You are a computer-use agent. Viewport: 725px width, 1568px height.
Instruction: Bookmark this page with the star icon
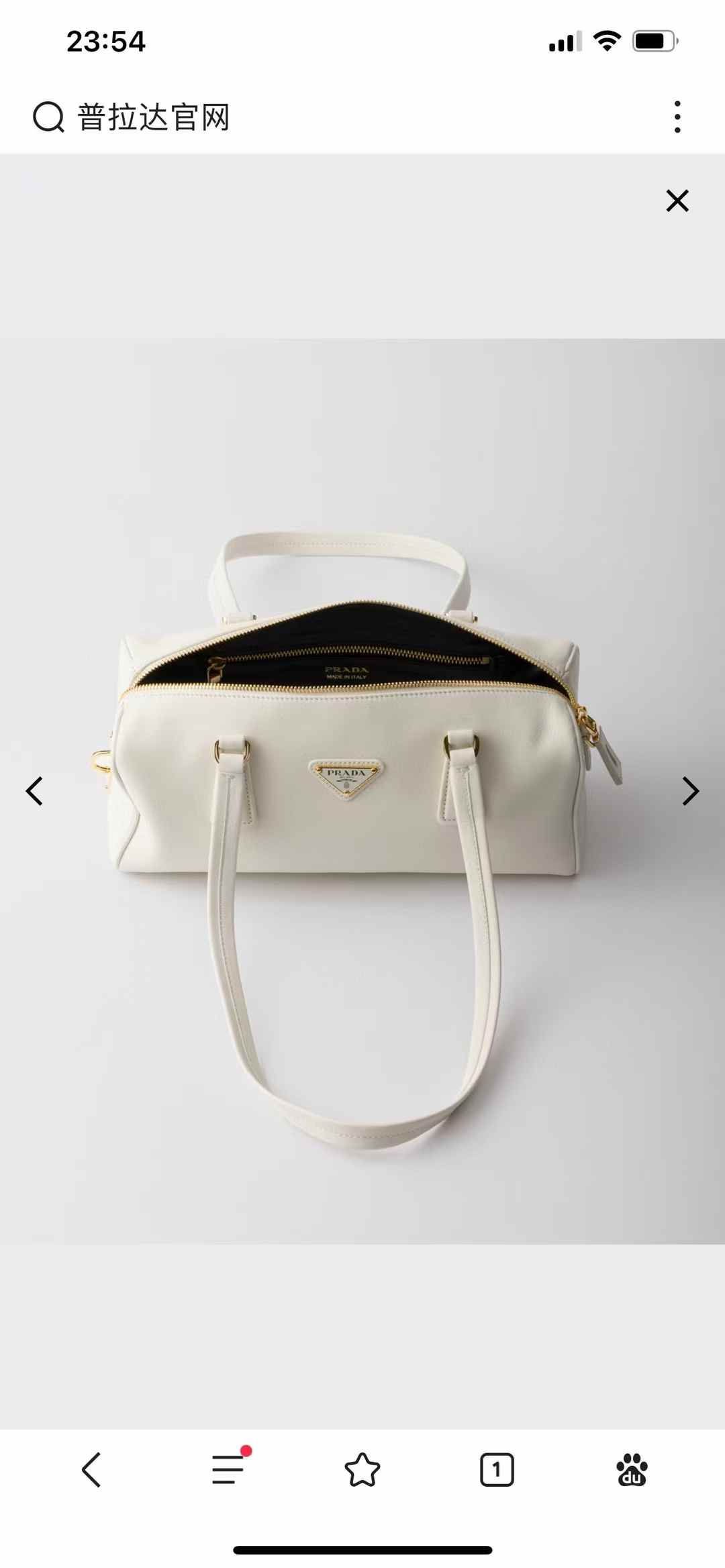click(362, 1470)
